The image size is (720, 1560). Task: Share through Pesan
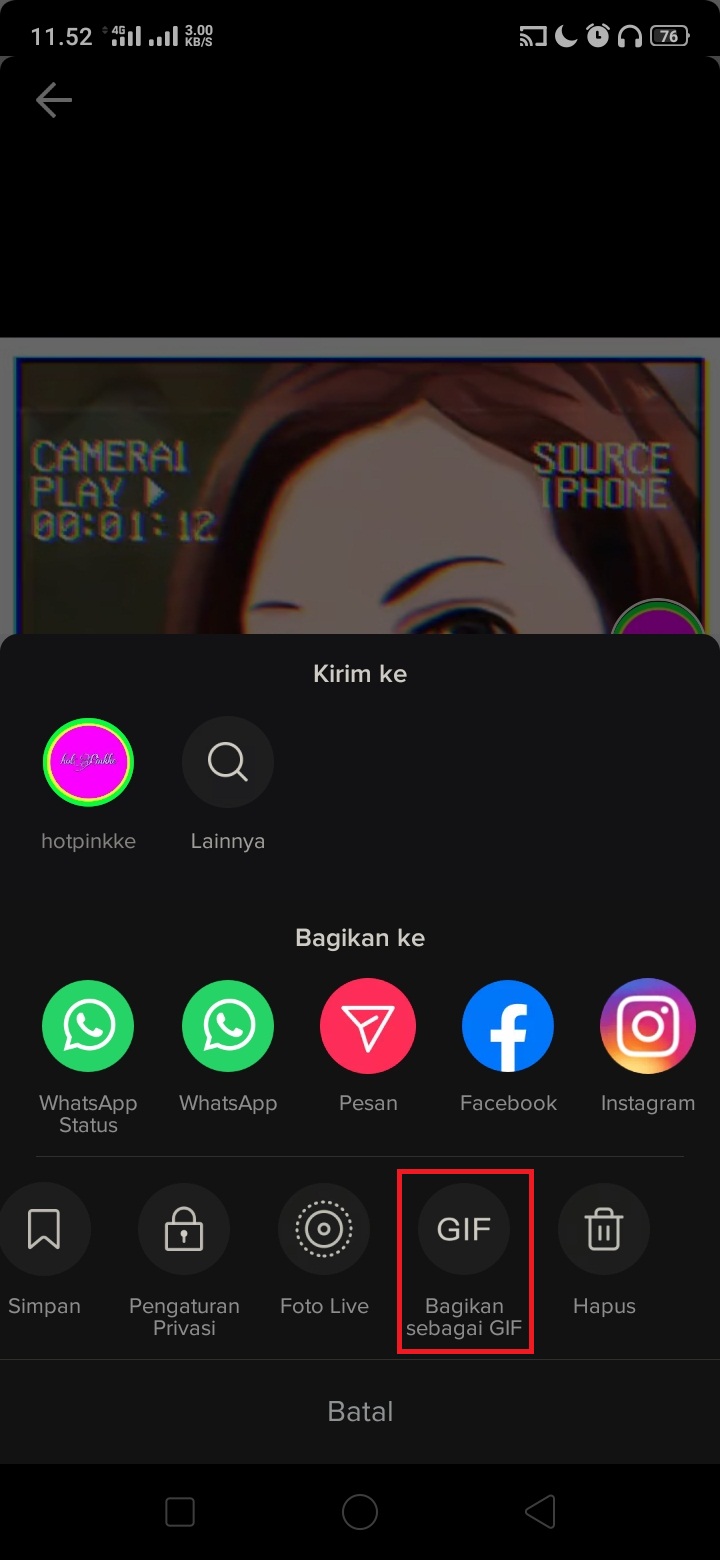click(368, 1026)
